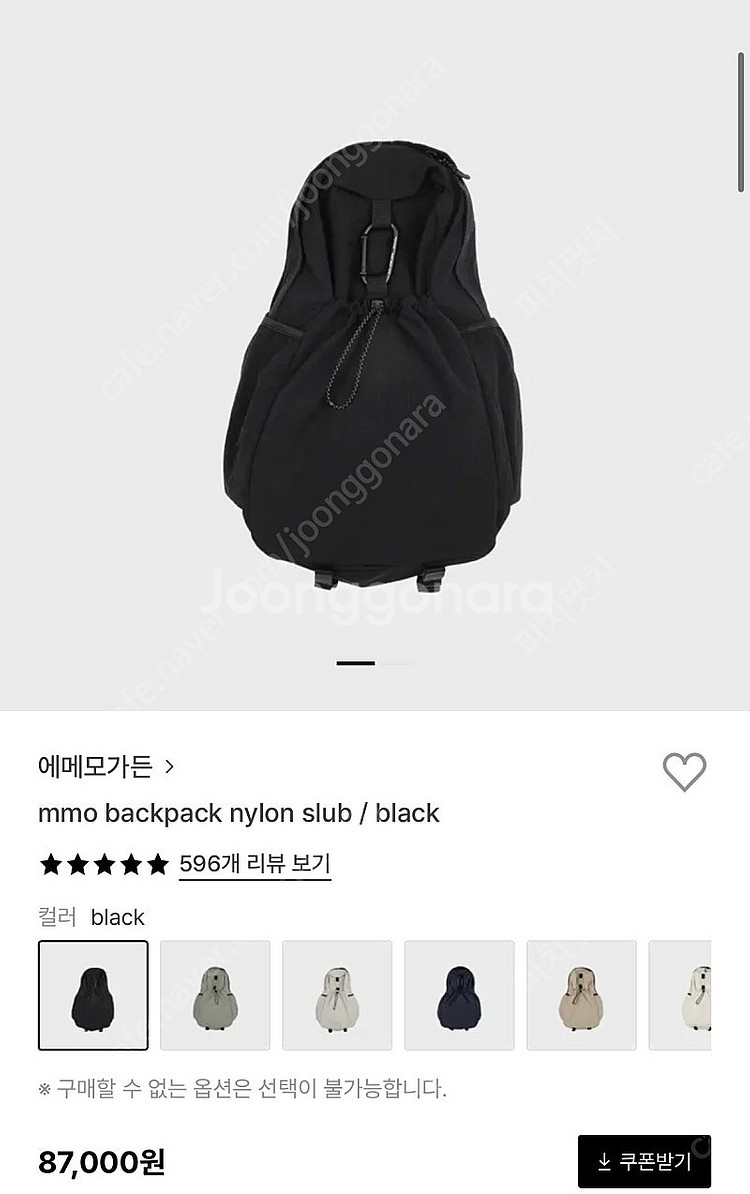Tap the 쿠폰받기 coupon download button
Image resolution: width=750 pixels, height=1194 pixels.
[644, 1161]
